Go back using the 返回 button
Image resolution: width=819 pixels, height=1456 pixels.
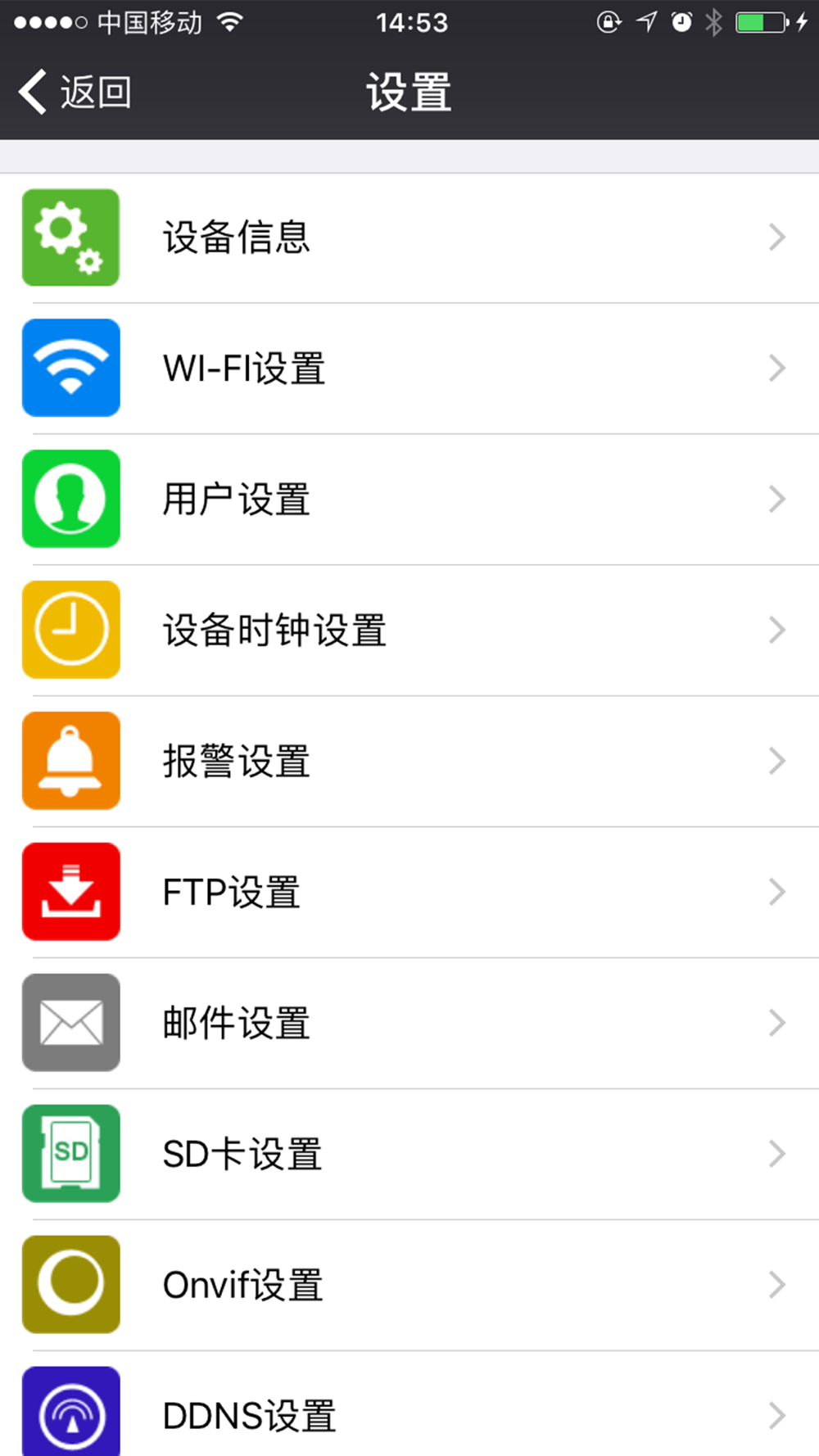[75, 92]
